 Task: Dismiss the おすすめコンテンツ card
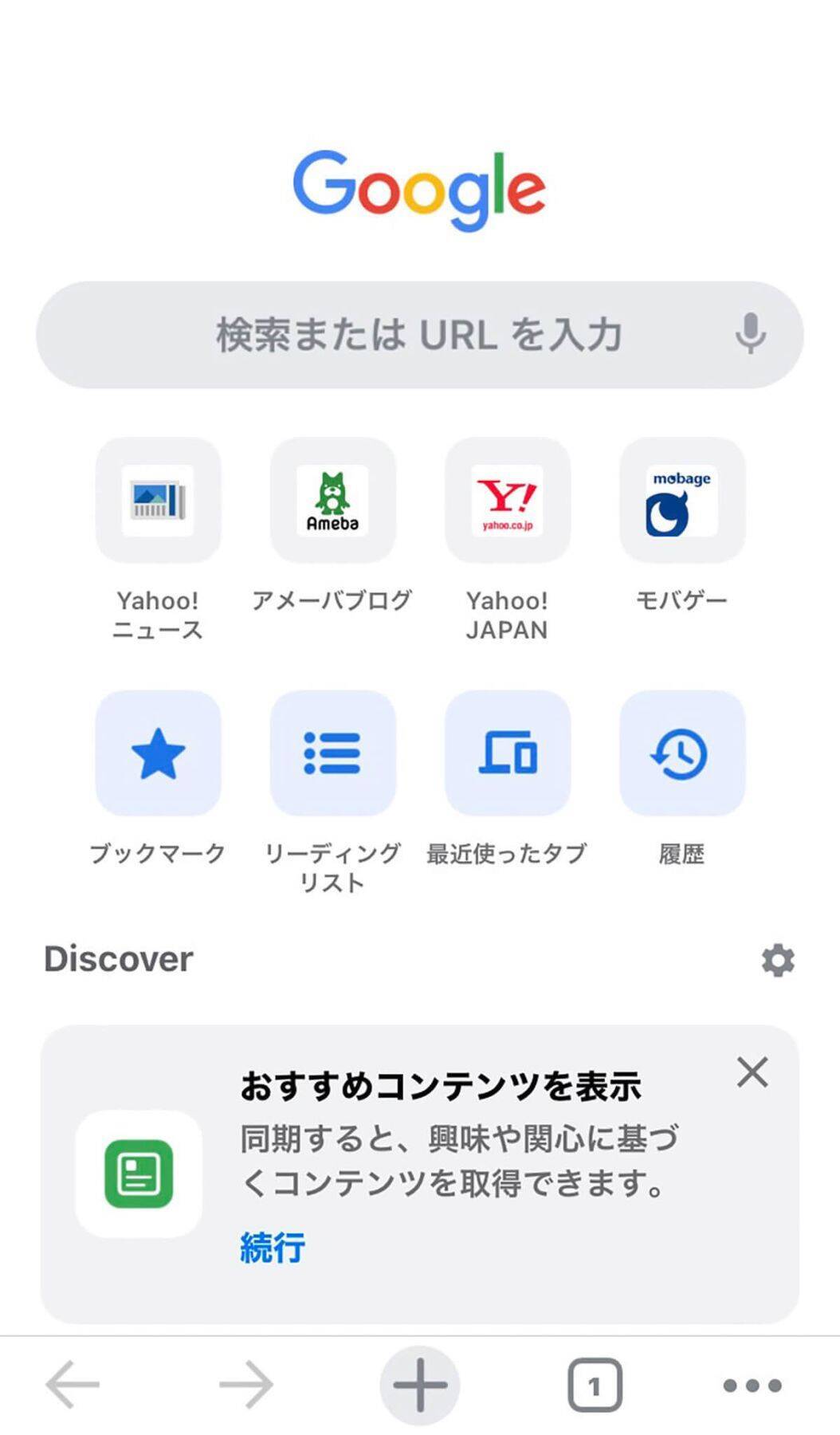point(752,1072)
